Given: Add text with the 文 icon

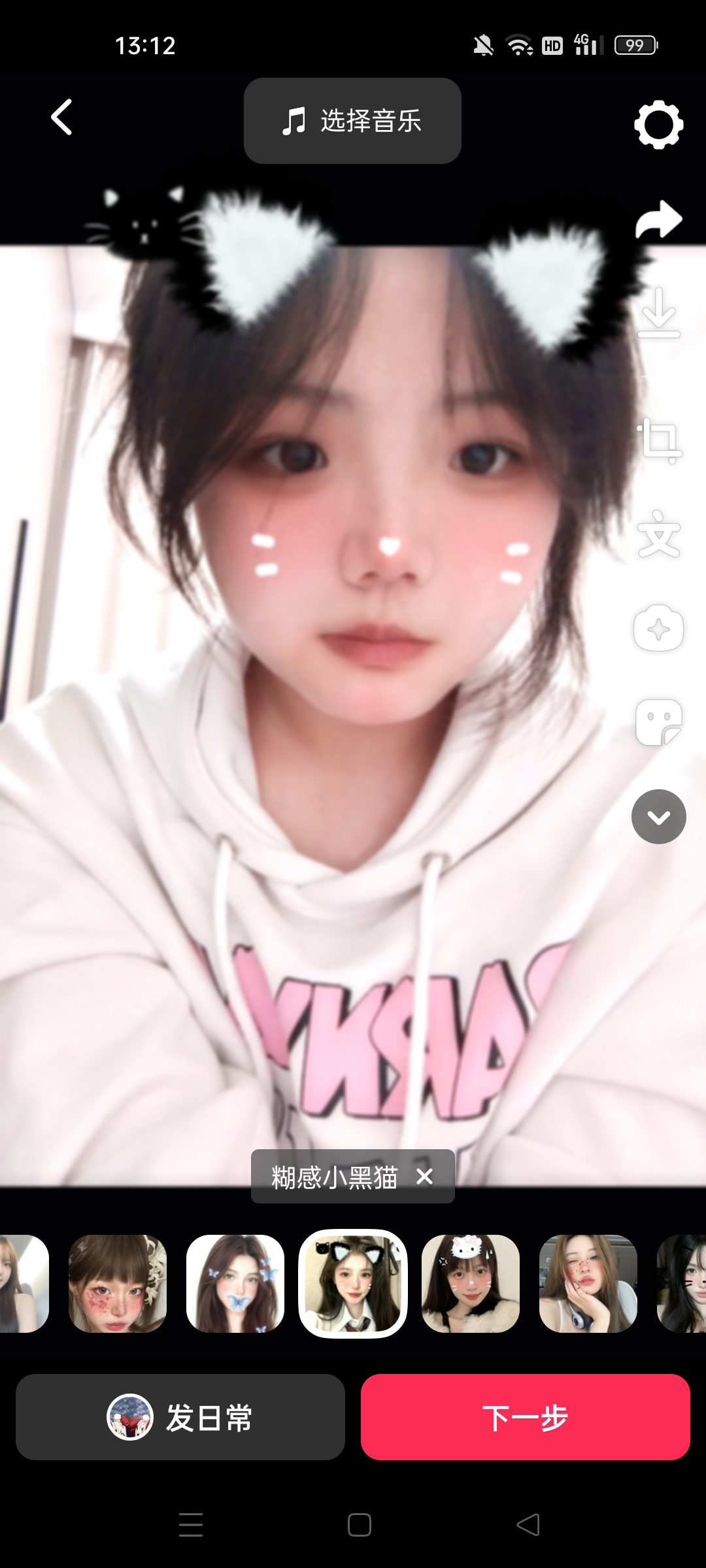Looking at the screenshot, I should tap(659, 534).
